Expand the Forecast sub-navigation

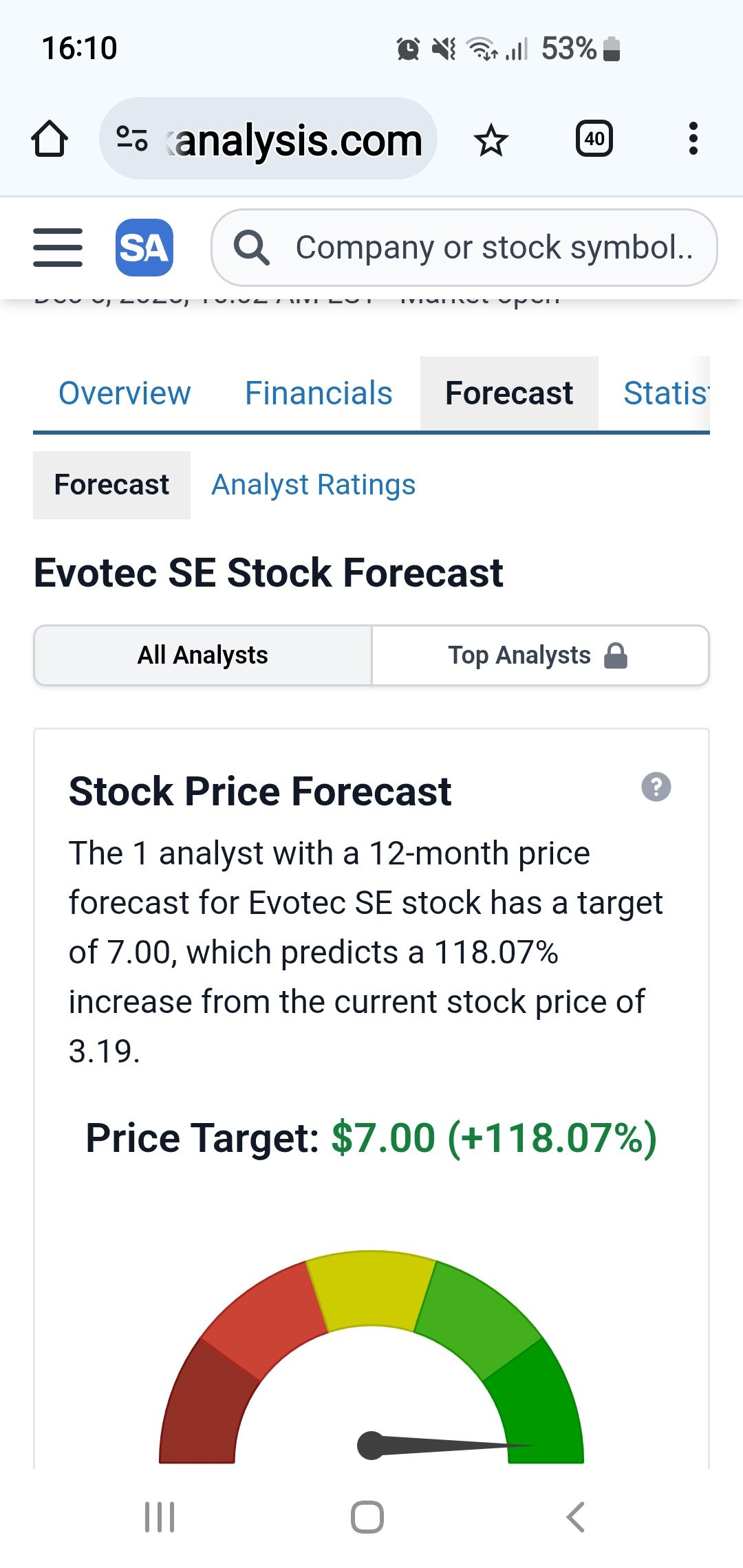point(111,484)
